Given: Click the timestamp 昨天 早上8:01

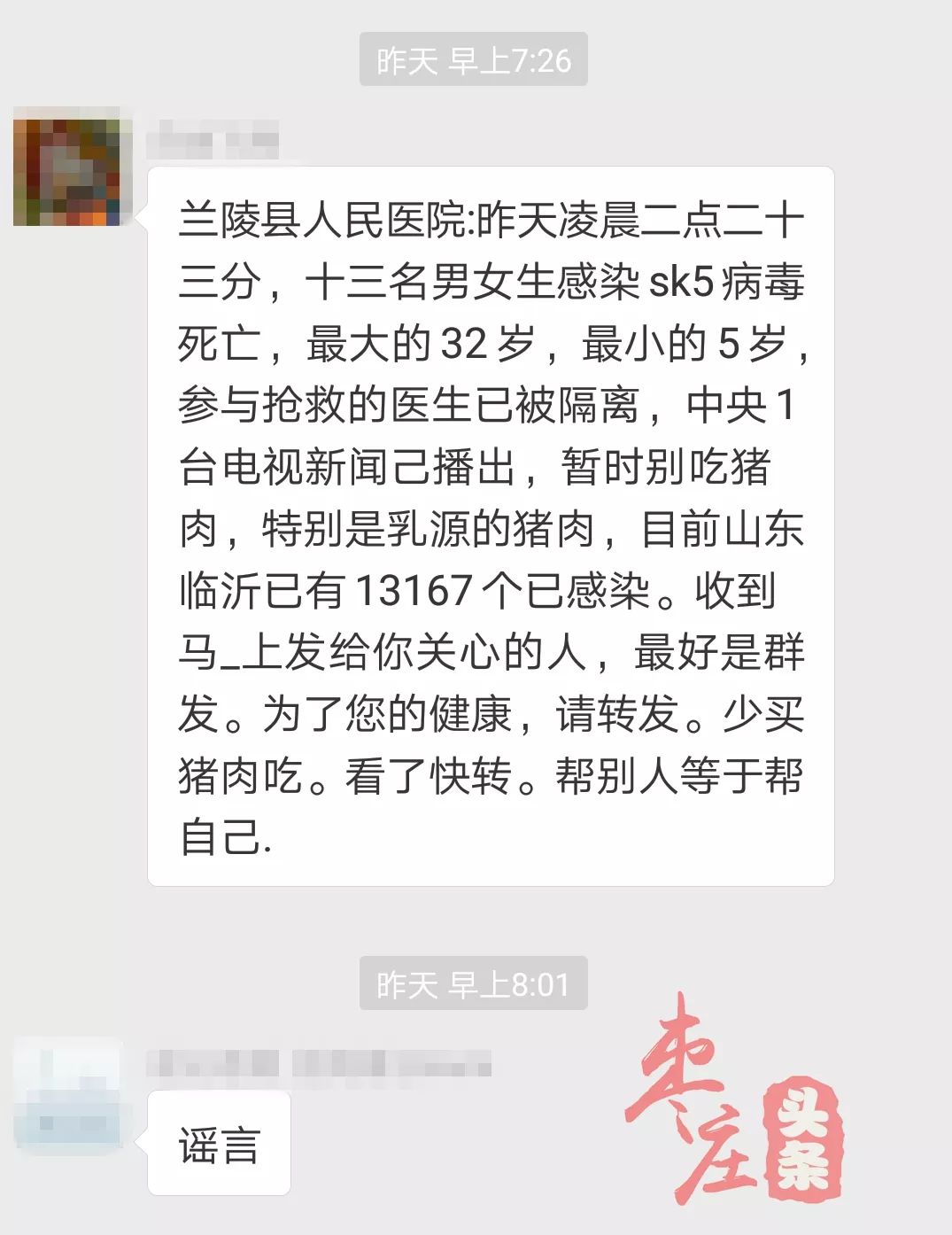Looking at the screenshot, I should [475, 982].
